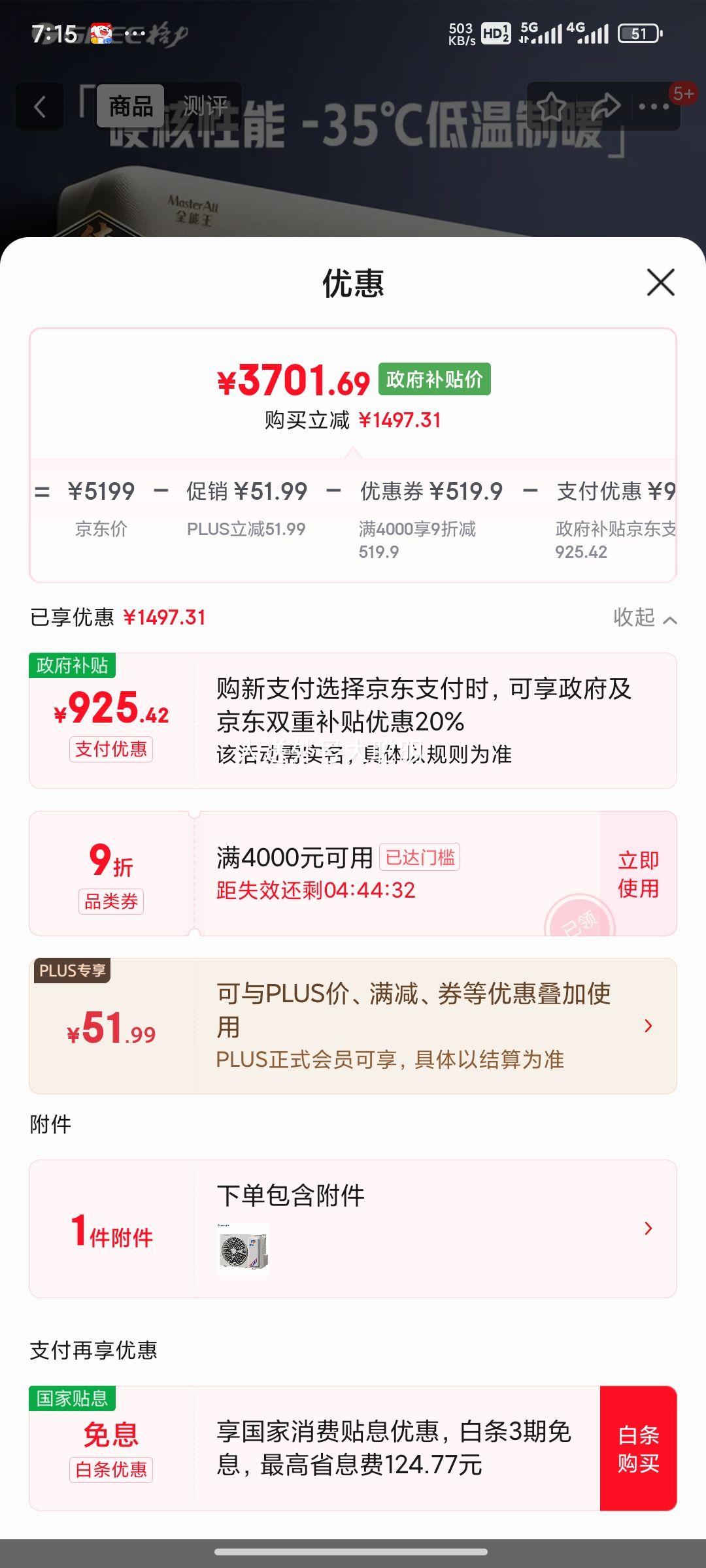706x1568 pixels.
Task: Close the 优惠 panel with the X
Action: (660, 282)
